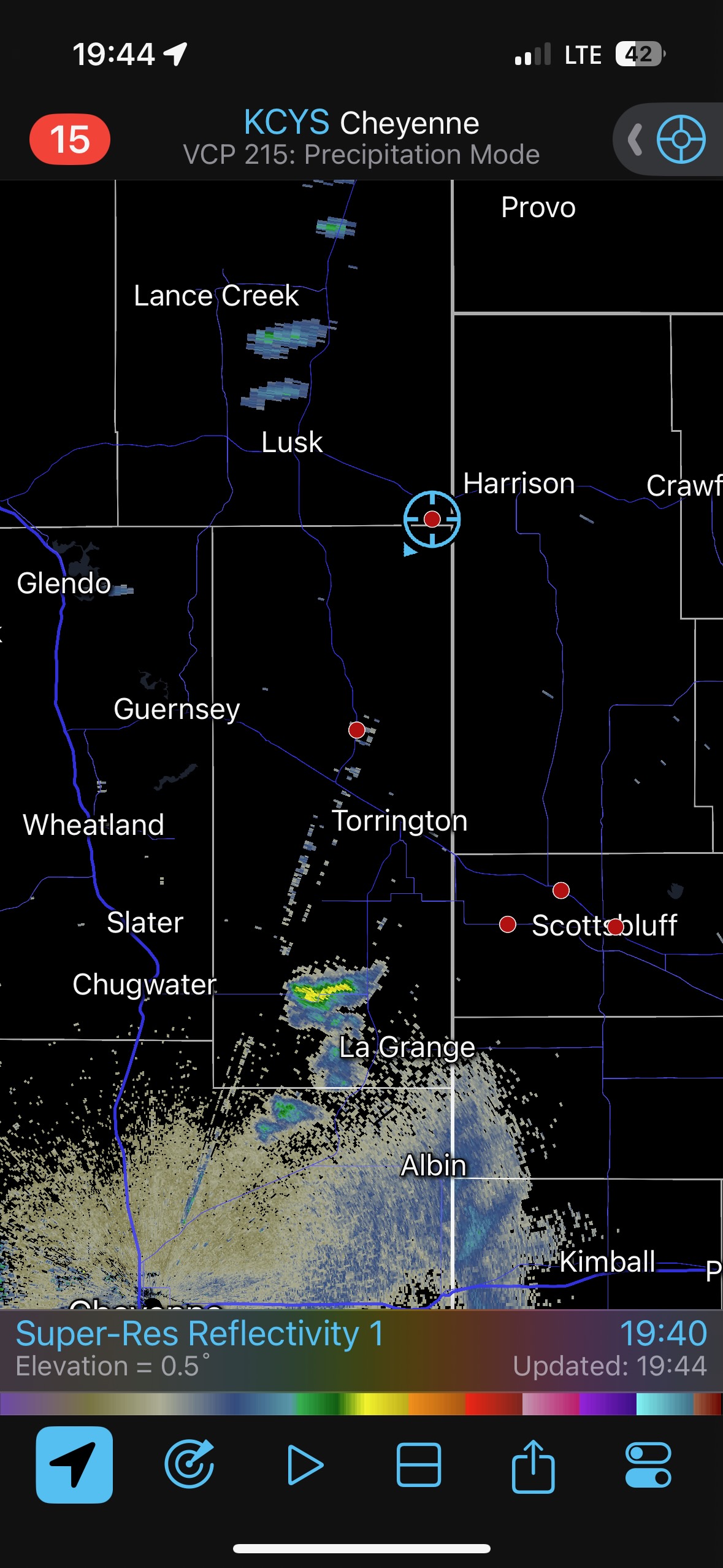This screenshot has height=1568, width=723.
Task: Expand the collapsed side panel arrow
Action: [x=635, y=139]
